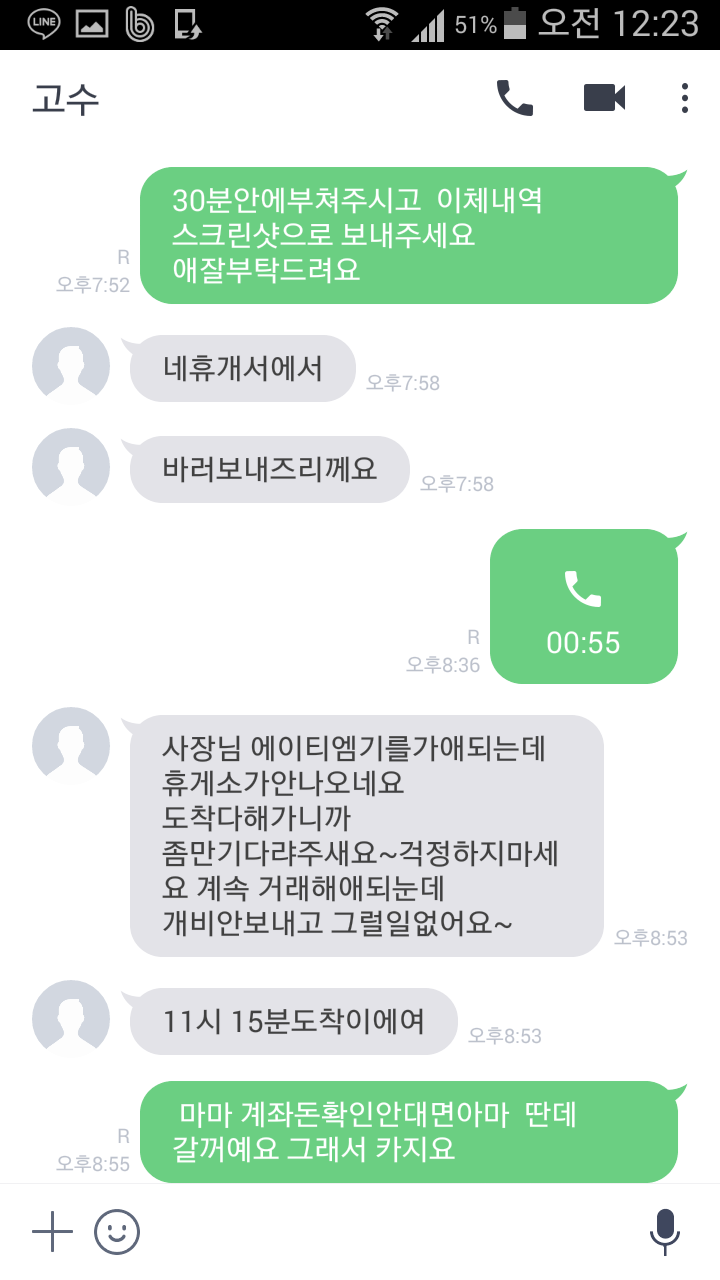Start a video call with 고수
The image size is (720, 1280).
(604, 98)
